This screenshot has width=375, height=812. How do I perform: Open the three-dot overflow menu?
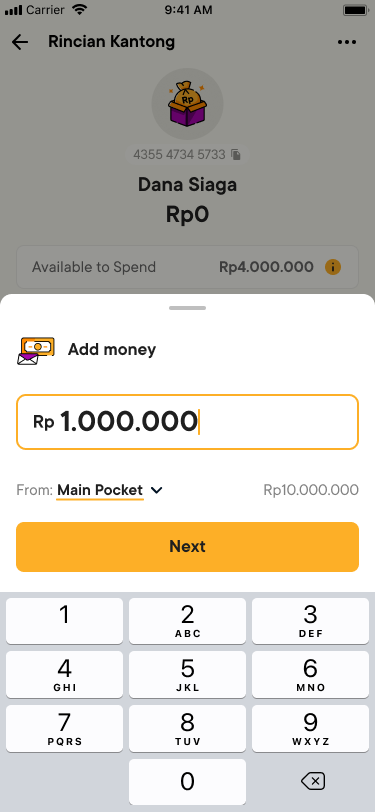click(347, 42)
